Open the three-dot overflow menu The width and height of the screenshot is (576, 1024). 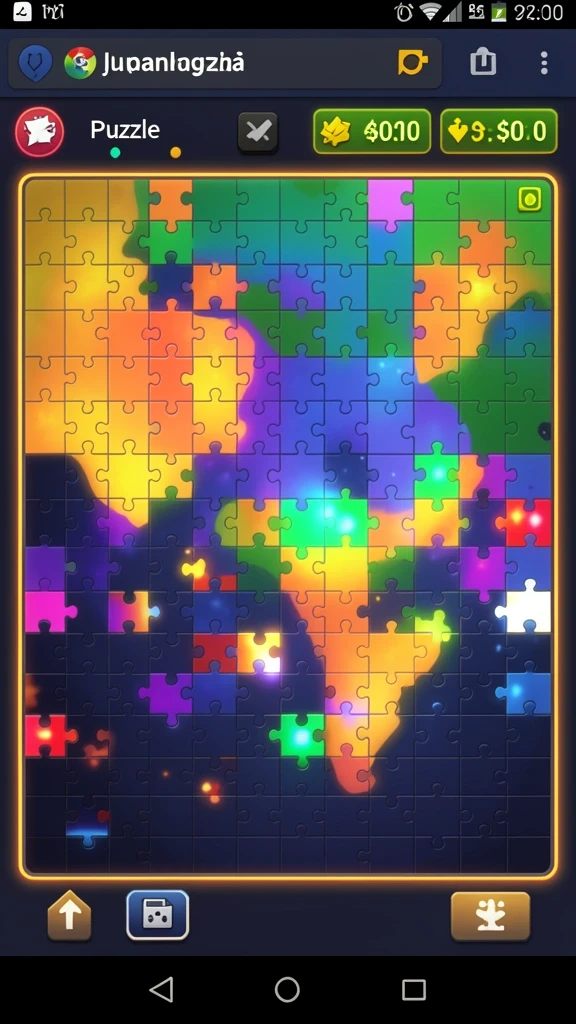click(x=543, y=63)
